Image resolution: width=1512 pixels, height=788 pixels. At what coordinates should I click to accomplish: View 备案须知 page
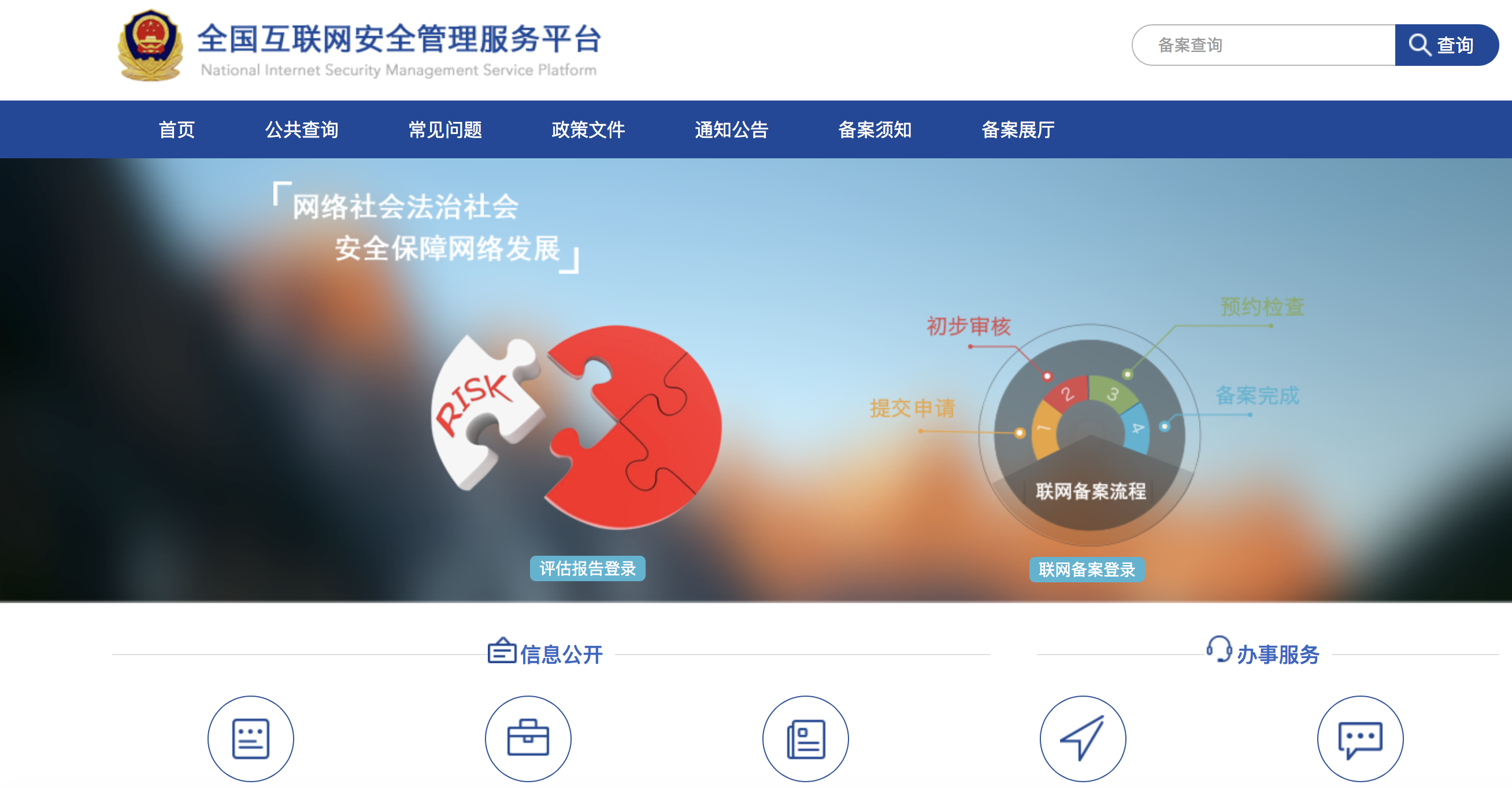tap(874, 129)
